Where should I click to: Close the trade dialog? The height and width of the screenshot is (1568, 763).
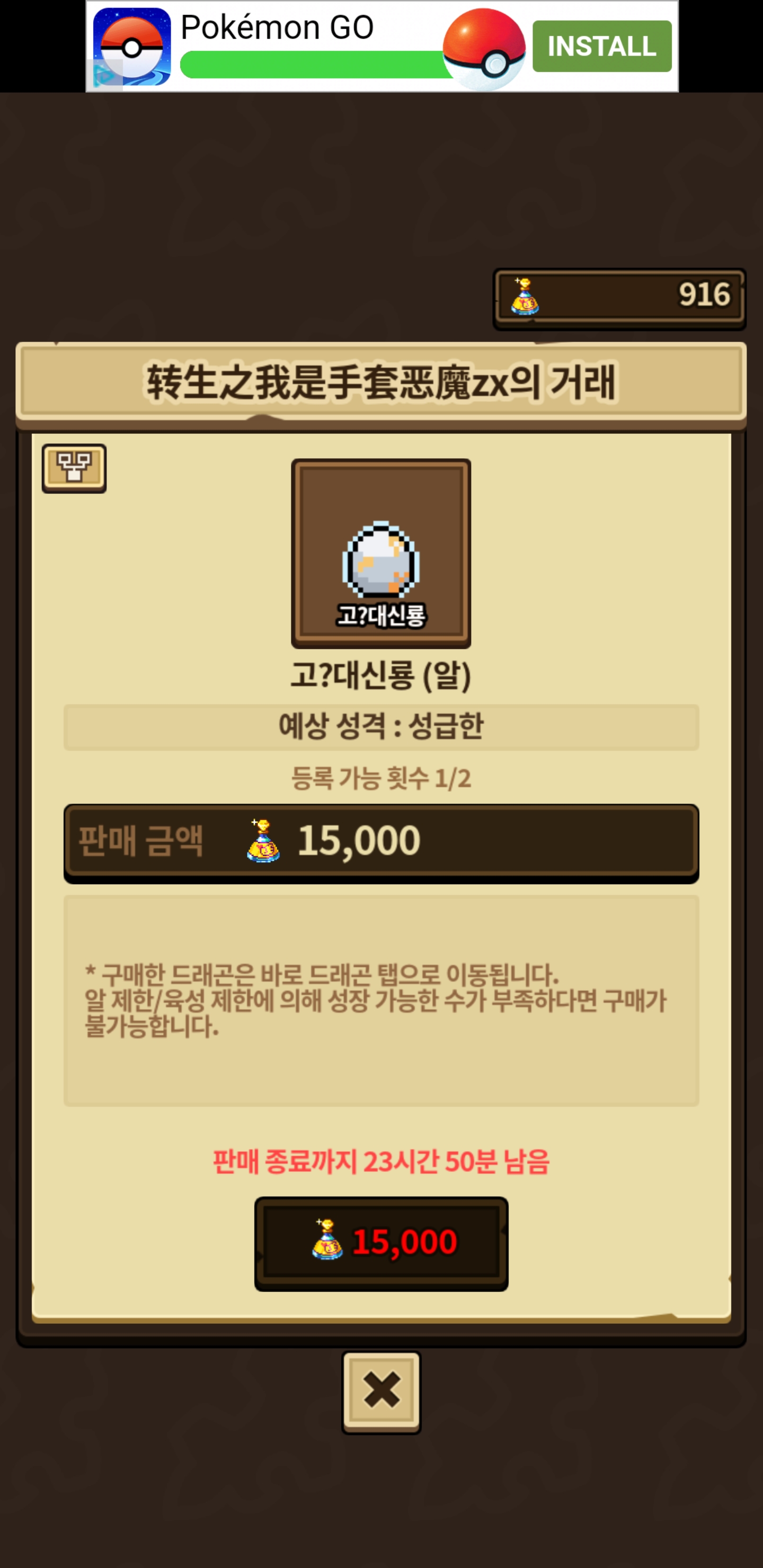(x=381, y=1392)
